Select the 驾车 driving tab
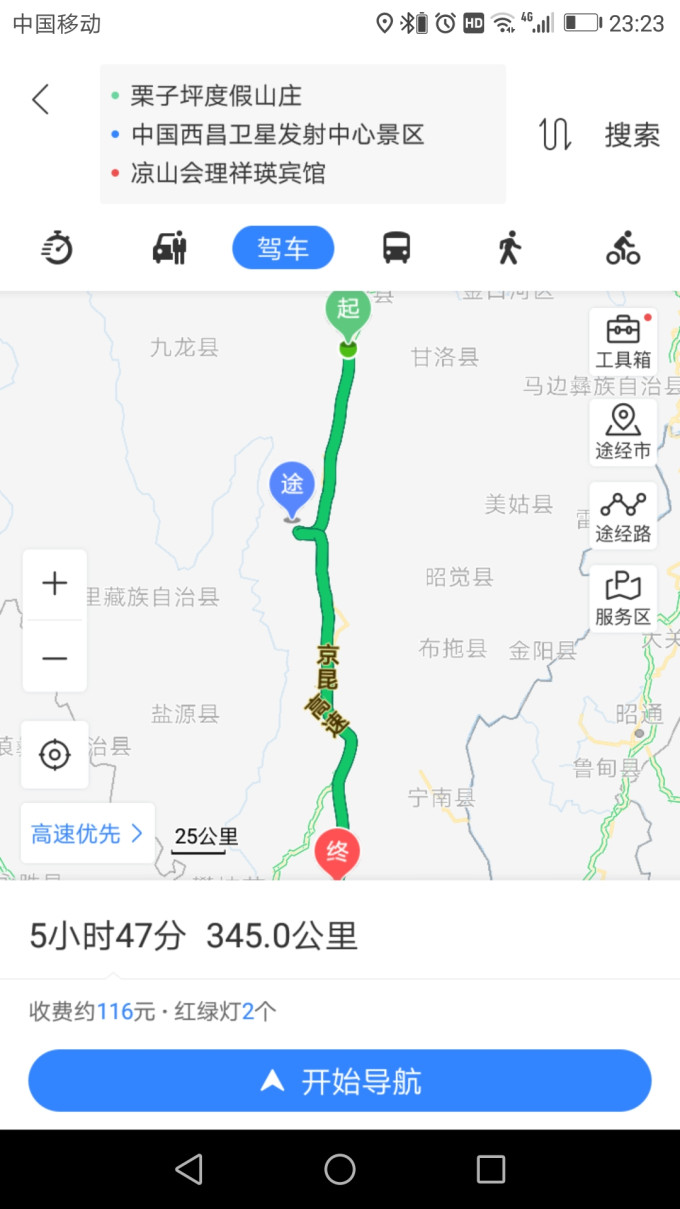This screenshot has width=680, height=1209. click(x=283, y=248)
